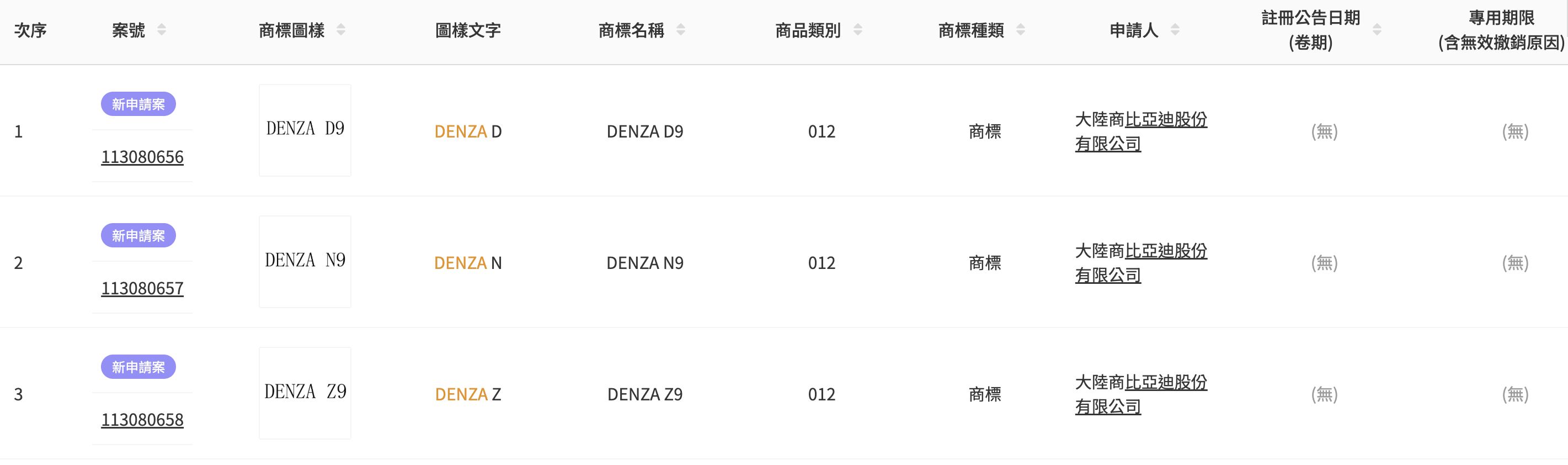Sort the table by 商品類別

coord(857,30)
